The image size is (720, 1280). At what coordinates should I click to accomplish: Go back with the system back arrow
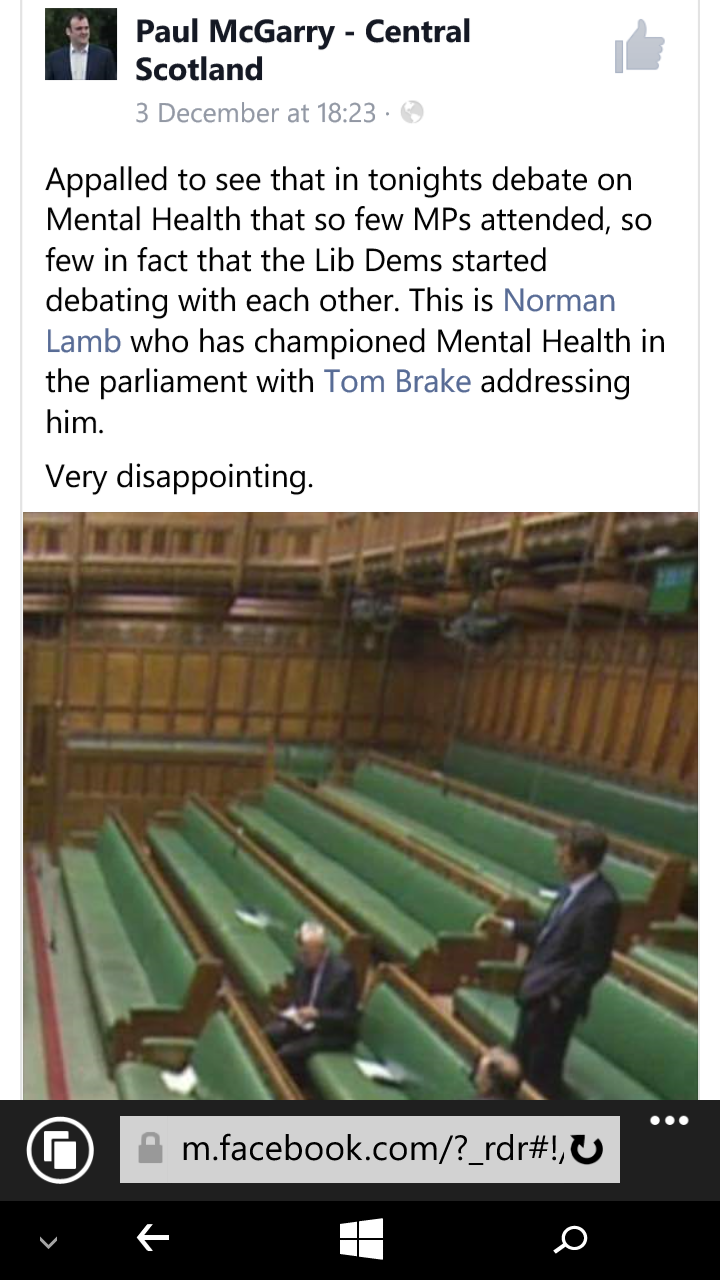click(x=153, y=1240)
